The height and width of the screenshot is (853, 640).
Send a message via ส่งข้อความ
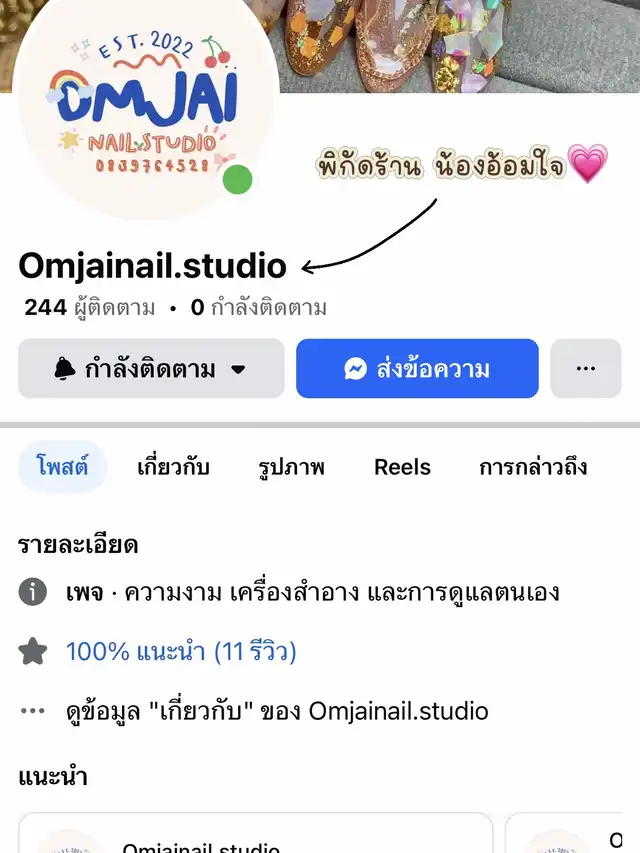tap(417, 369)
